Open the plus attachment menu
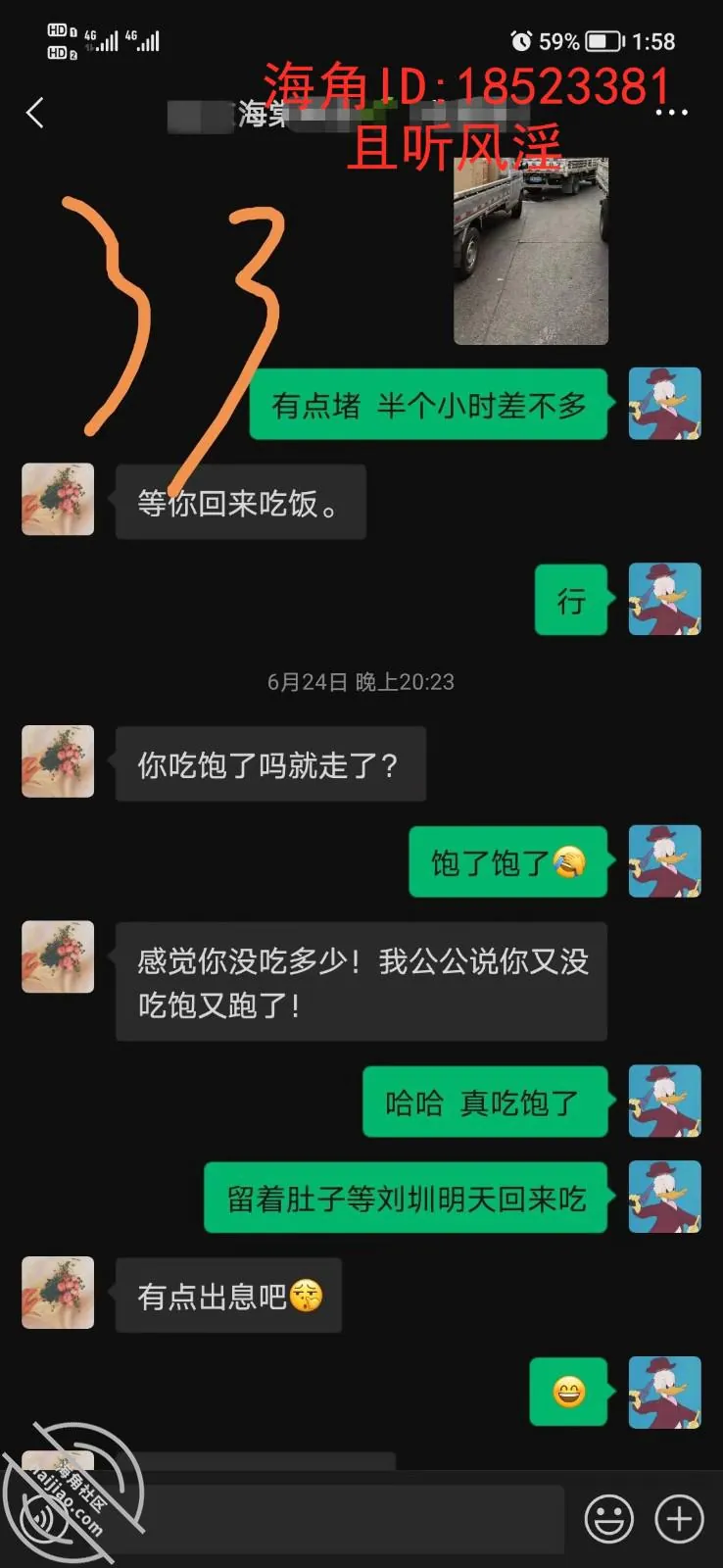This screenshot has height=1568, width=723. click(x=679, y=1519)
